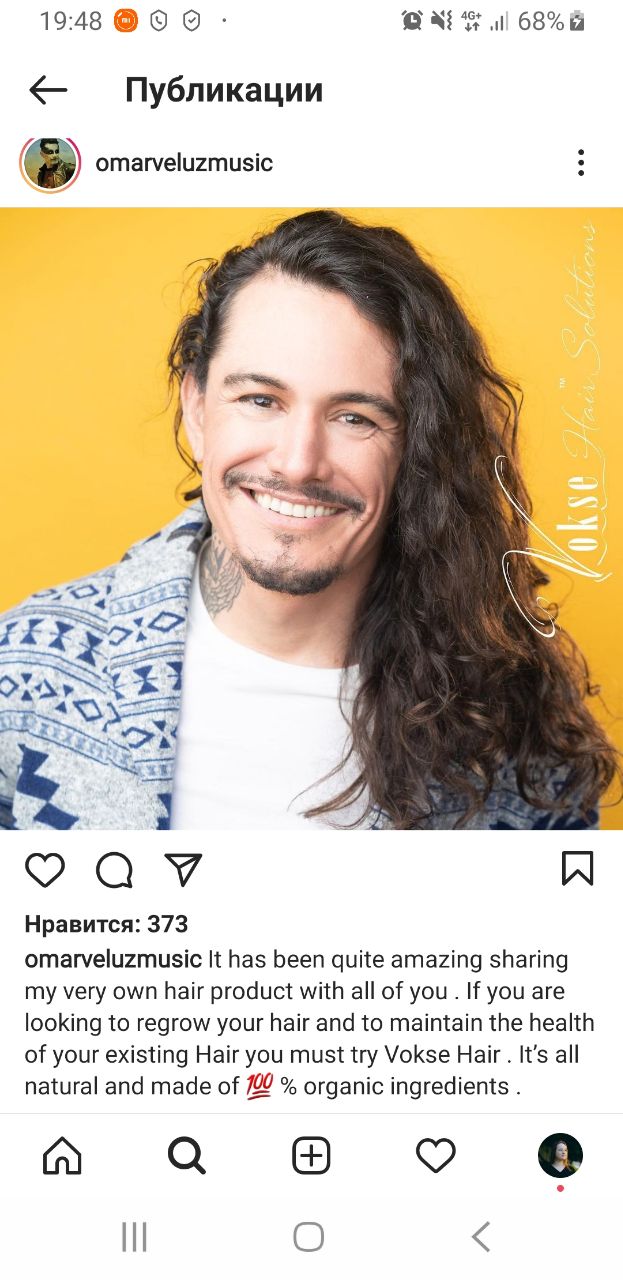Tap the system recent apps button
623x1280 pixels.
[134, 1237]
